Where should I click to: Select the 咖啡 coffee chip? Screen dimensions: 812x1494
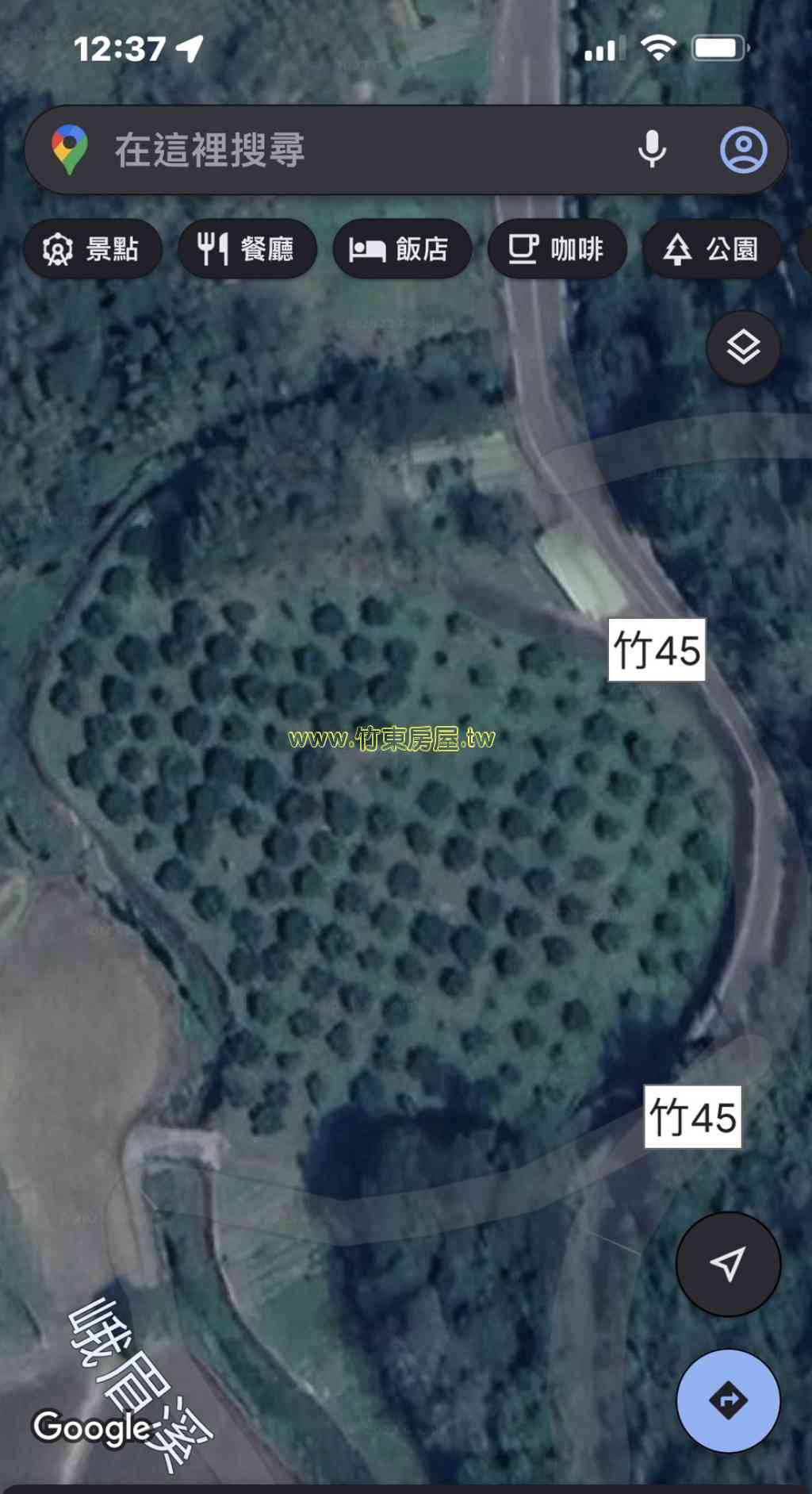(557, 249)
